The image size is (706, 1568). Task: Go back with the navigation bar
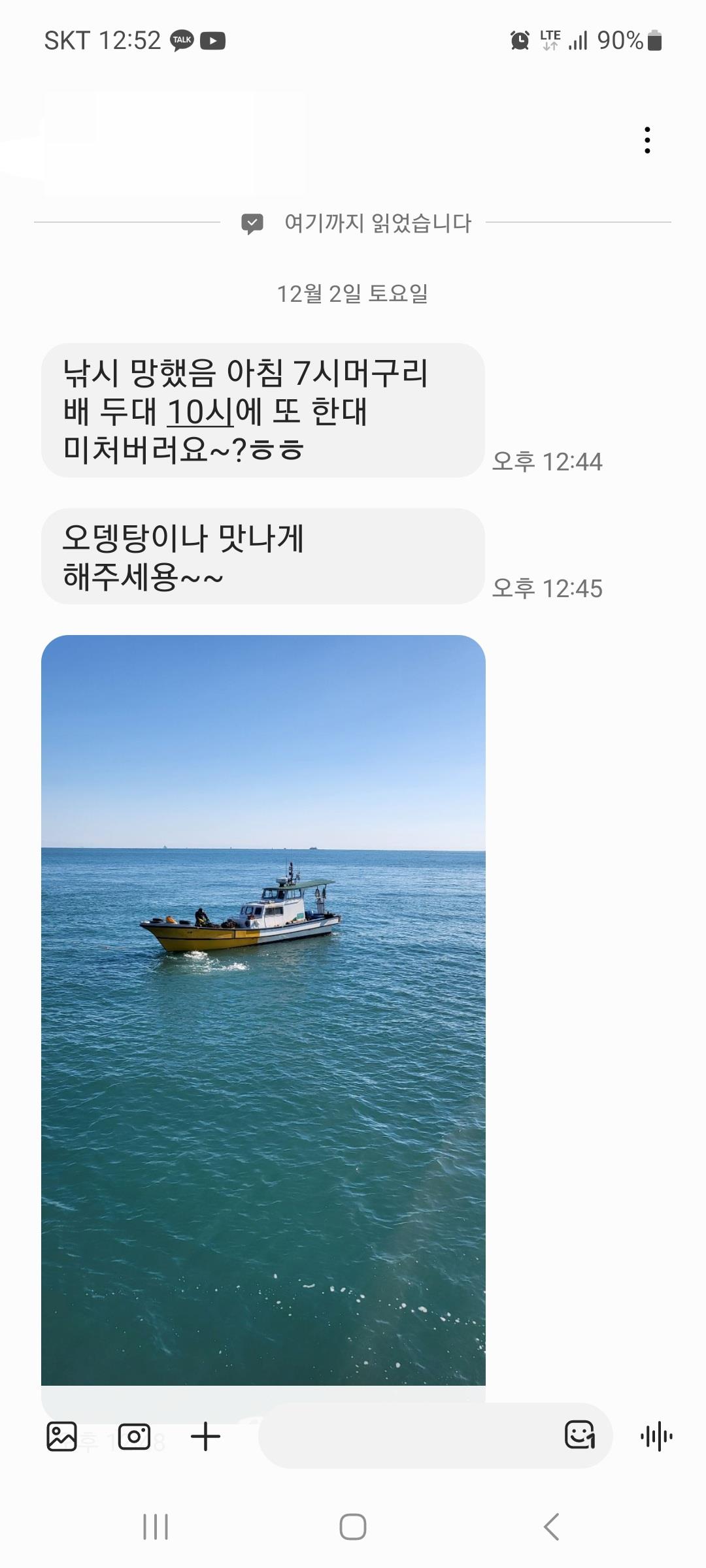[x=551, y=1527]
